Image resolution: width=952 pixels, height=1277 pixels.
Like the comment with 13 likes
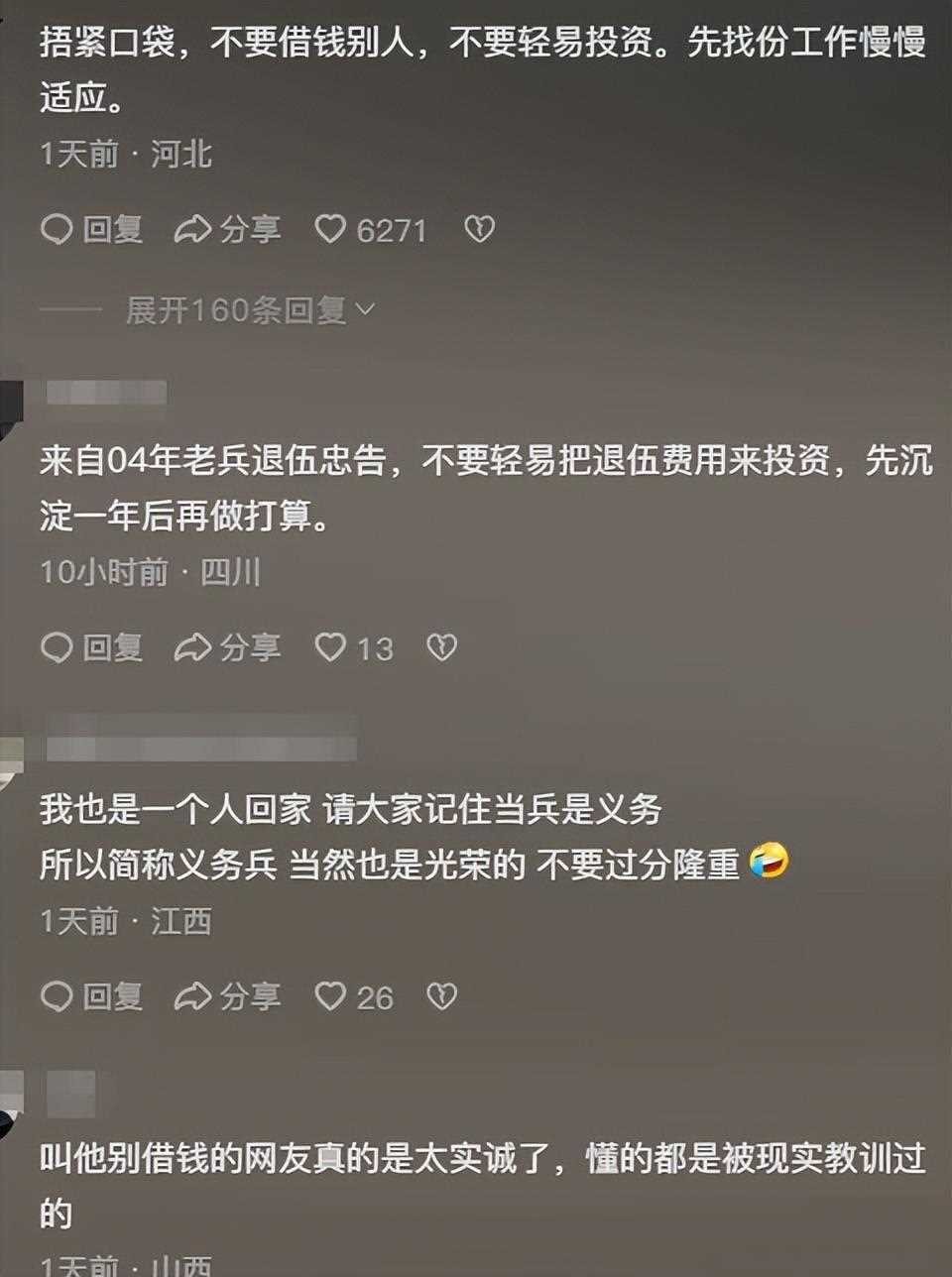[x=330, y=648]
